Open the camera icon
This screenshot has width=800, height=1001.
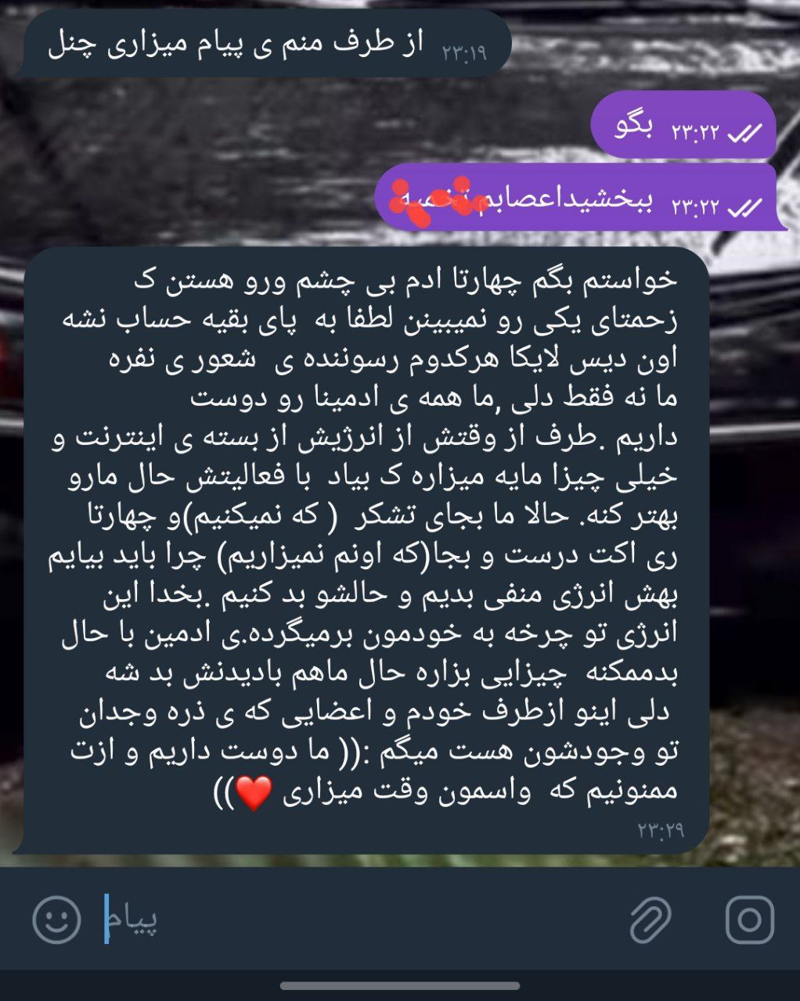pyautogui.click(x=749, y=918)
